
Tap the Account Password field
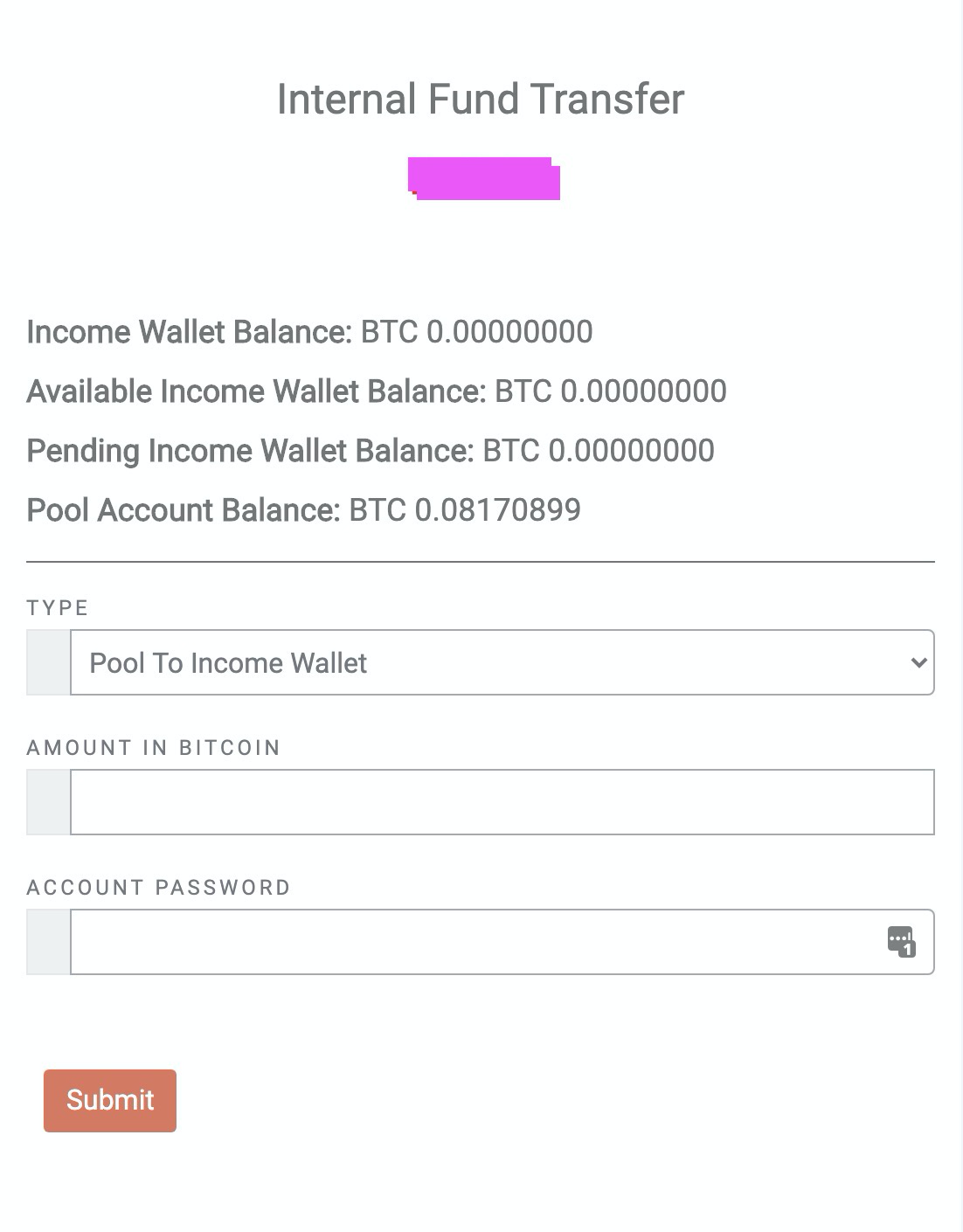[472, 942]
